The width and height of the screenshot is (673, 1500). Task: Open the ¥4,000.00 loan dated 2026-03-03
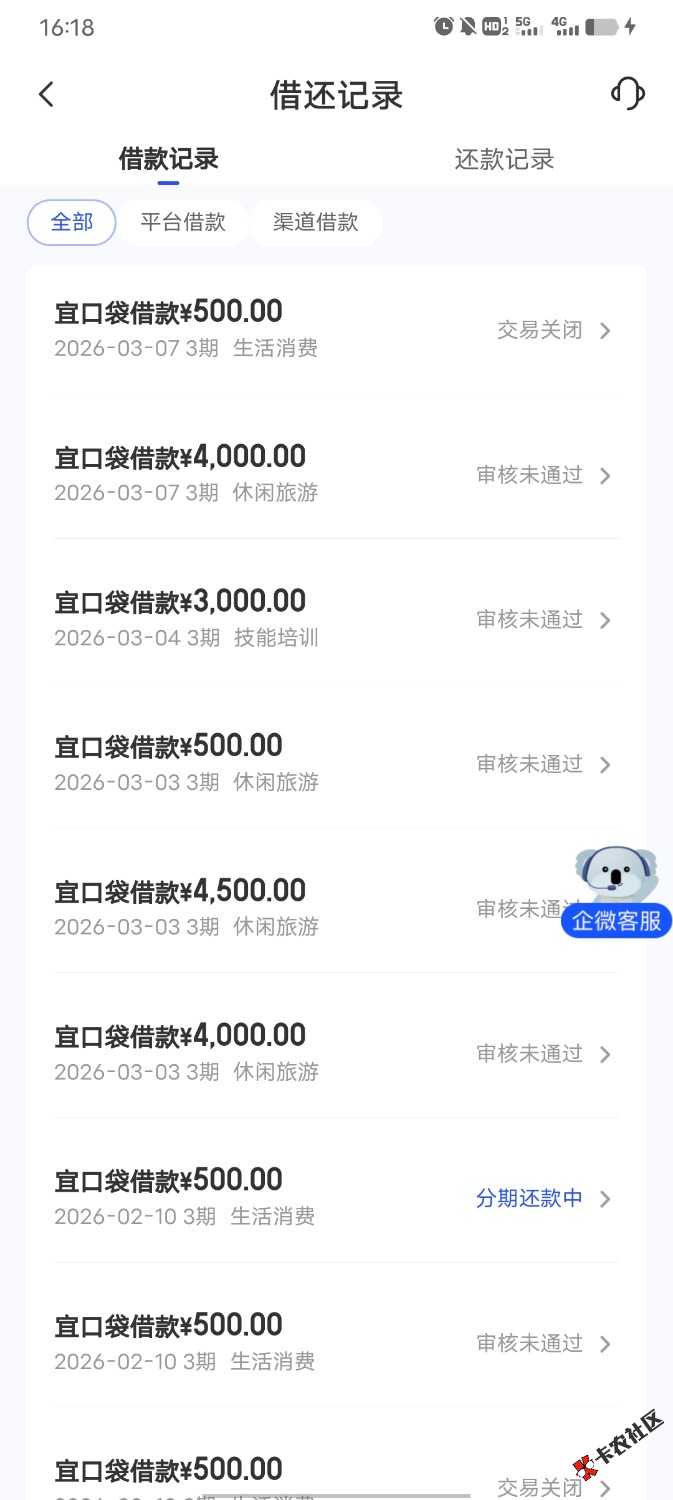tap(336, 1053)
